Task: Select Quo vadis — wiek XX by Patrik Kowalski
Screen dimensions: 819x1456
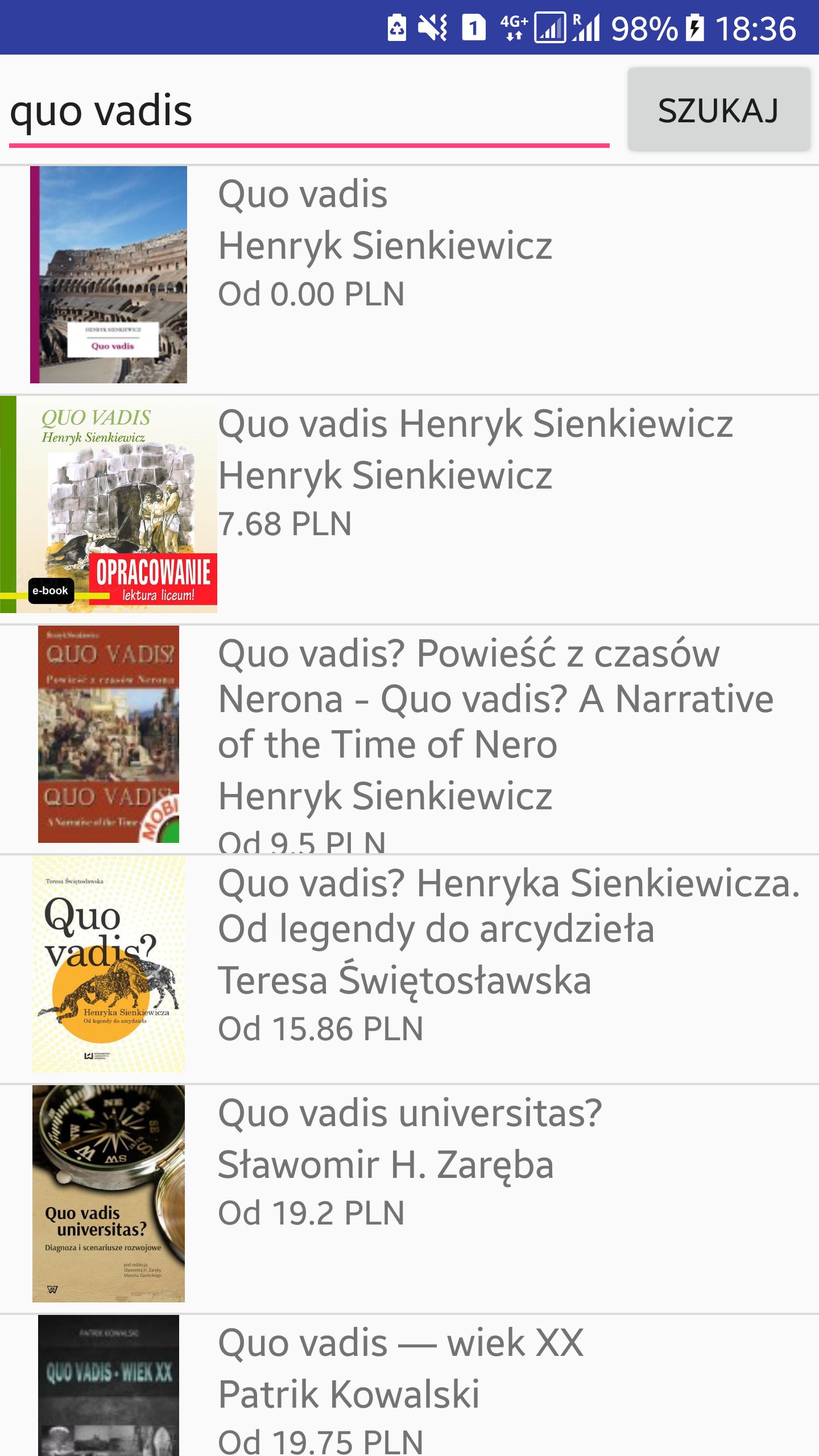Action: (409, 1385)
